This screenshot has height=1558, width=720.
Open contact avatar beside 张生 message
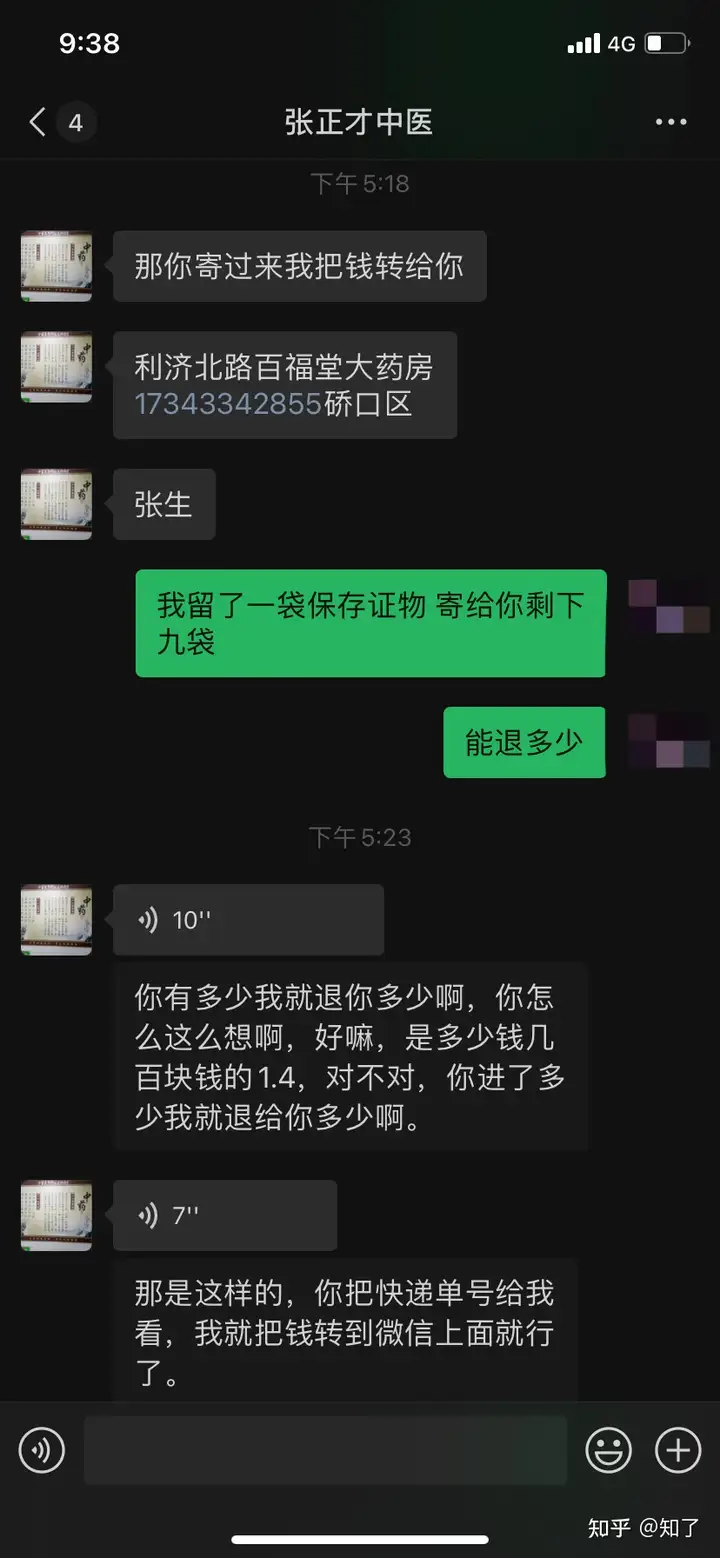pyautogui.click(x=56, y=505)
